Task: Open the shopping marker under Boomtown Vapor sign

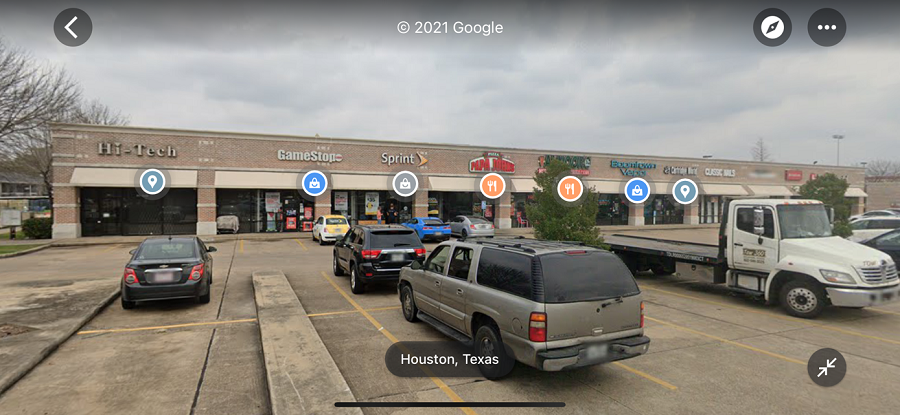Action: point(637,190)
